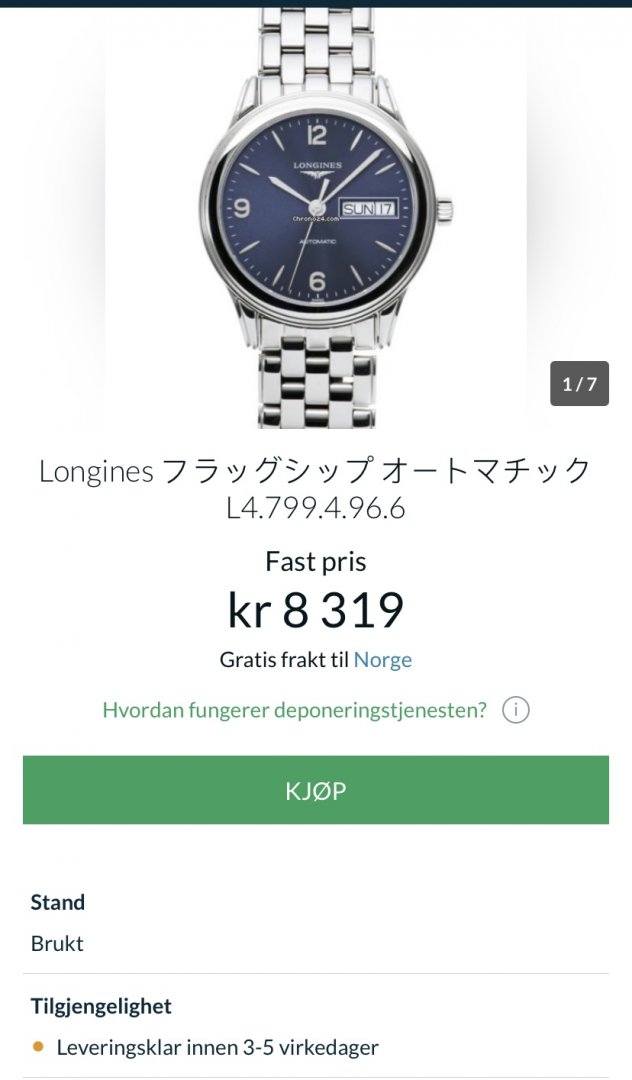Open the Norge shipping country link

coord(383,660)
